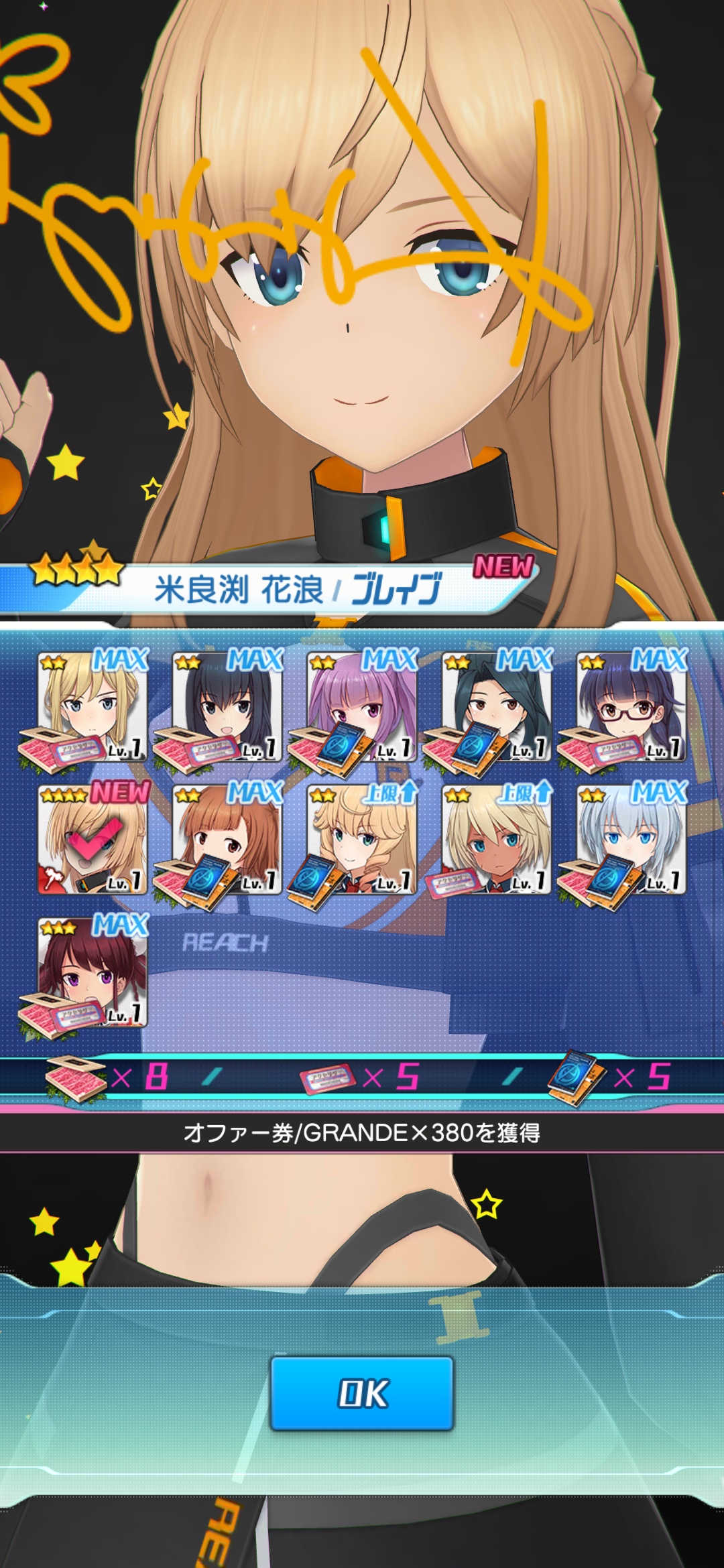
Task: Confirm results with the OK button
Action: [x=362, y=1393]
